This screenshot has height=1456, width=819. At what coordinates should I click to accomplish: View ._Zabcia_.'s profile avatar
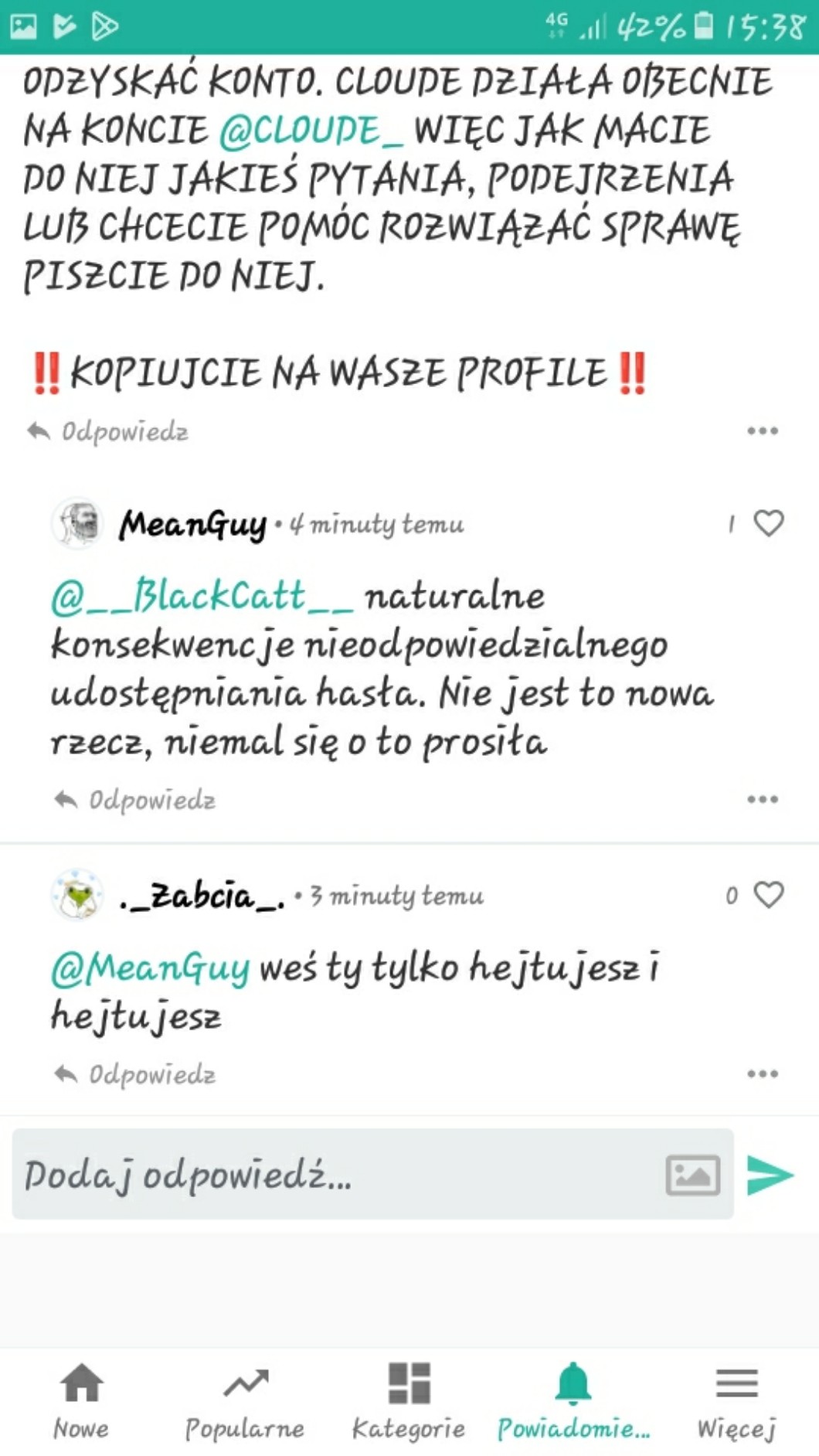point(77,895)
